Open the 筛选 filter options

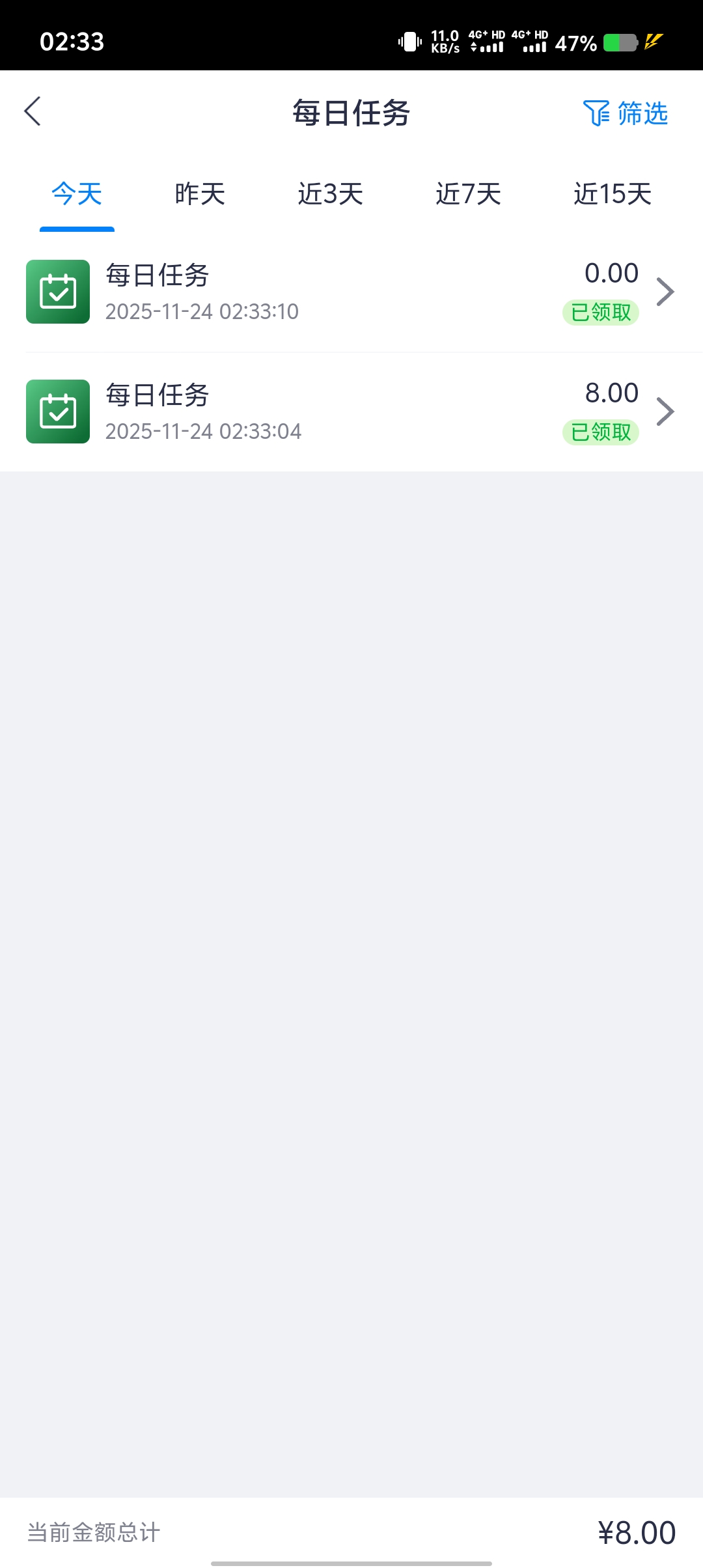626,113
